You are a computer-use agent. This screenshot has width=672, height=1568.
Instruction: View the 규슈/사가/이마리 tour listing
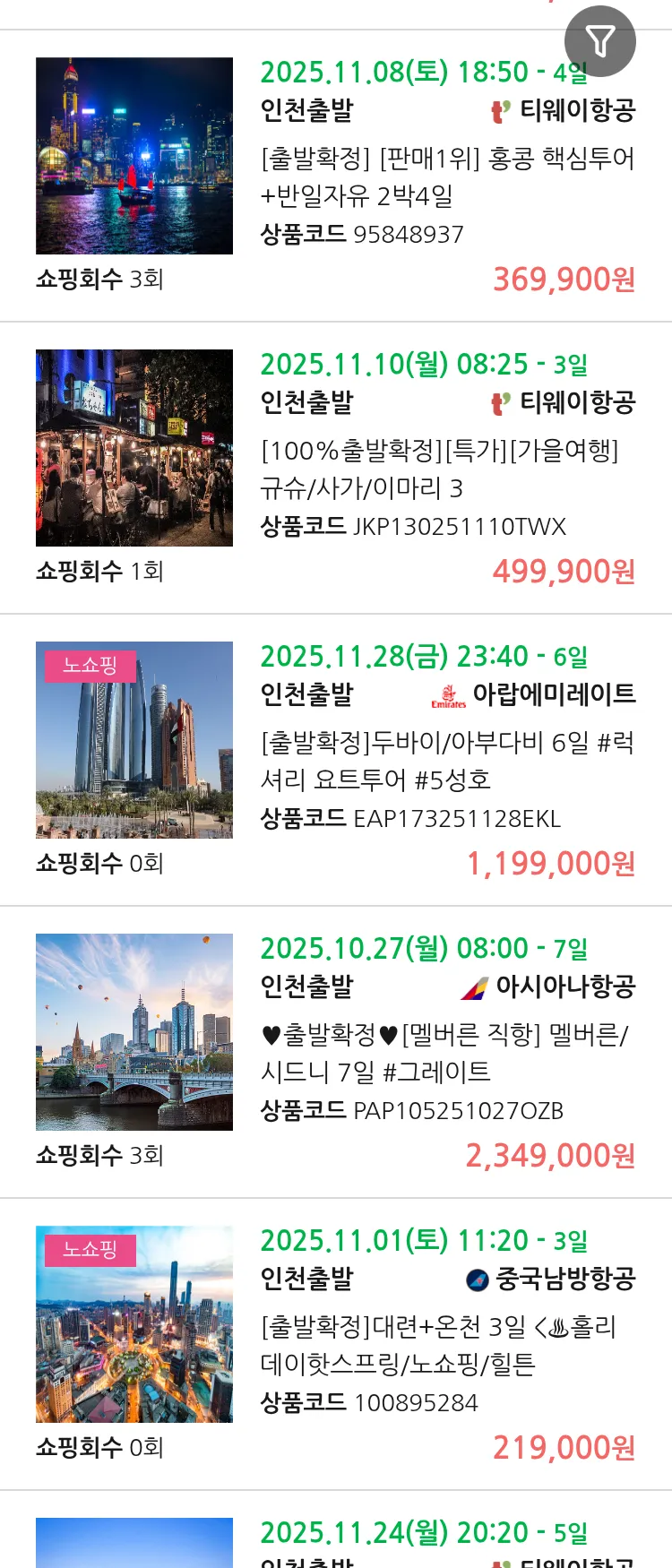pyautogui.click(x=446, y=469)
